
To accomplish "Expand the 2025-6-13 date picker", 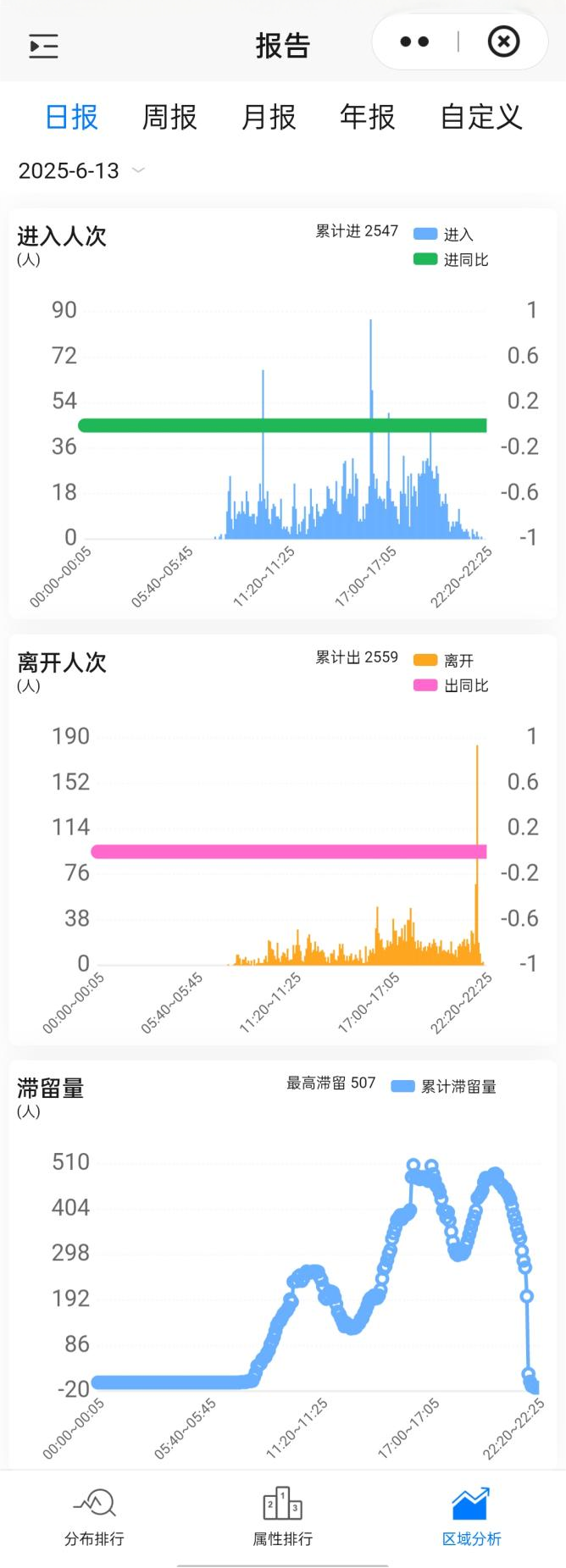I will click(81, 171).
